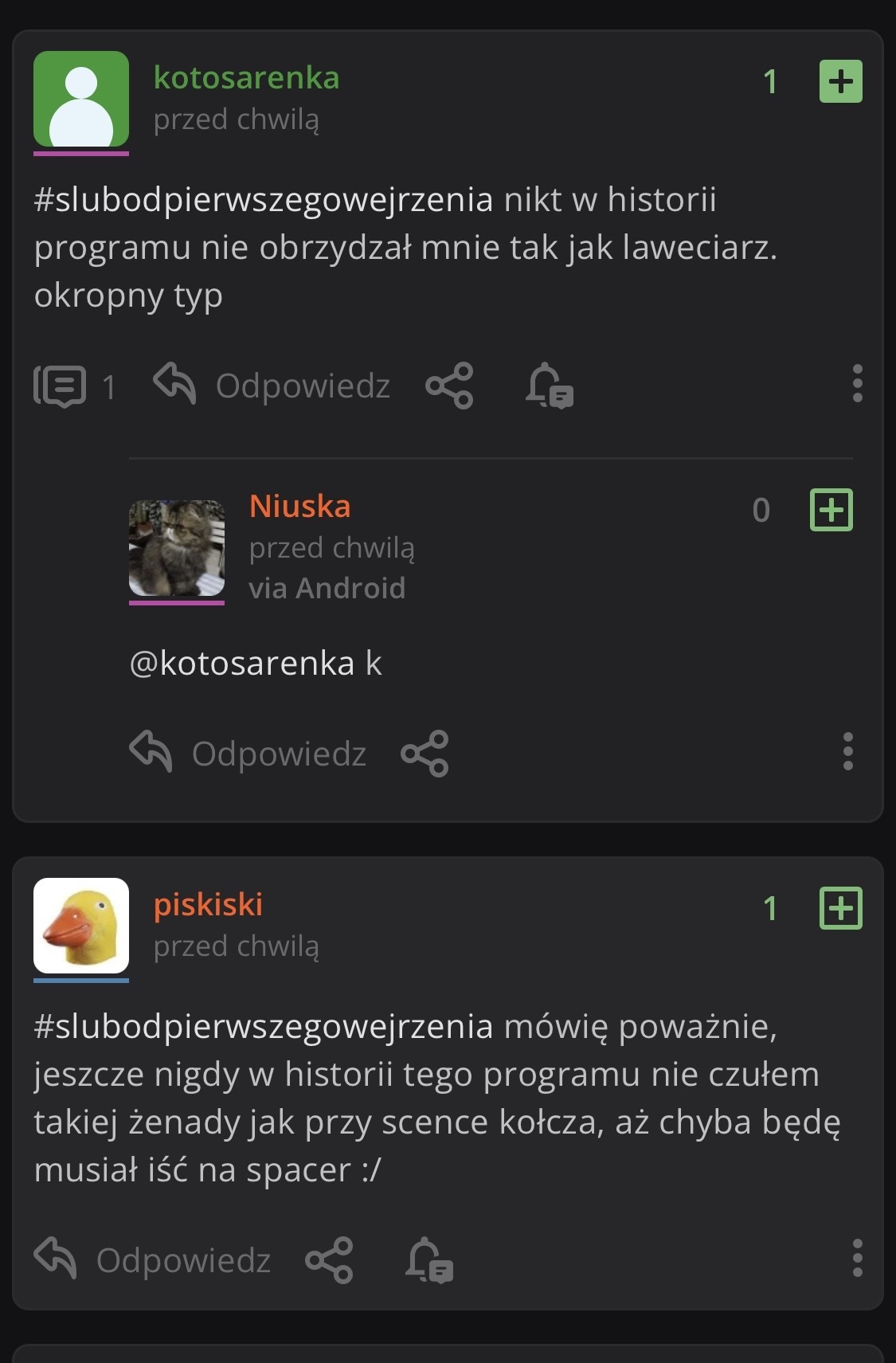Open more options for kotosarenka's post
Screen dimensions: 896x1363
[x=857, y=384]
